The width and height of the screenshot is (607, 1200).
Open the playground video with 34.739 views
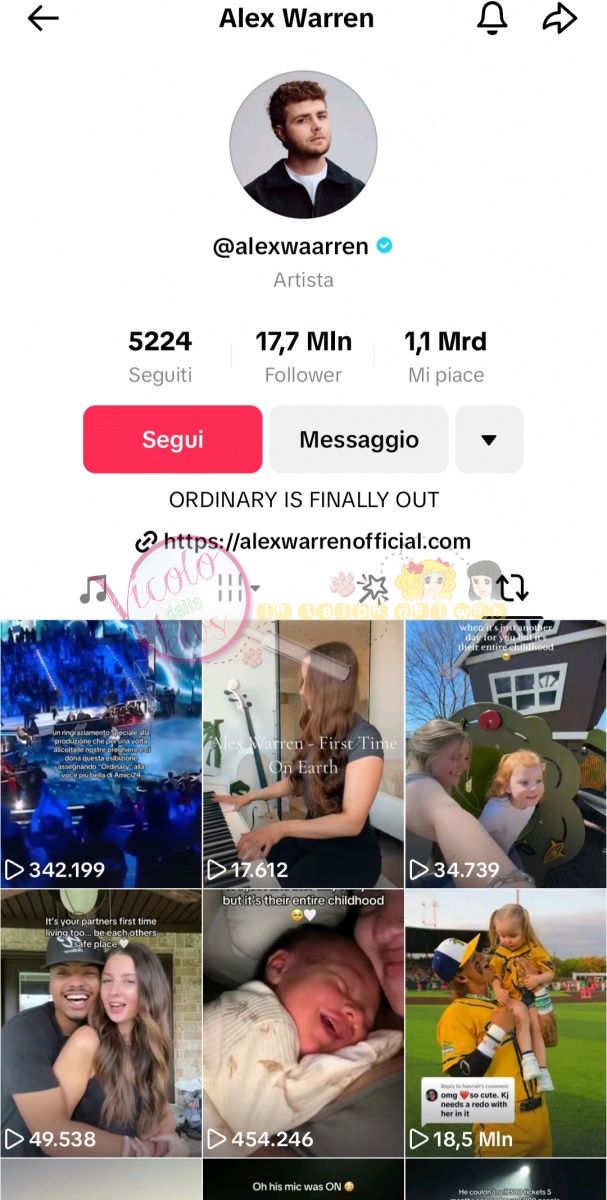tap(506, 753)
